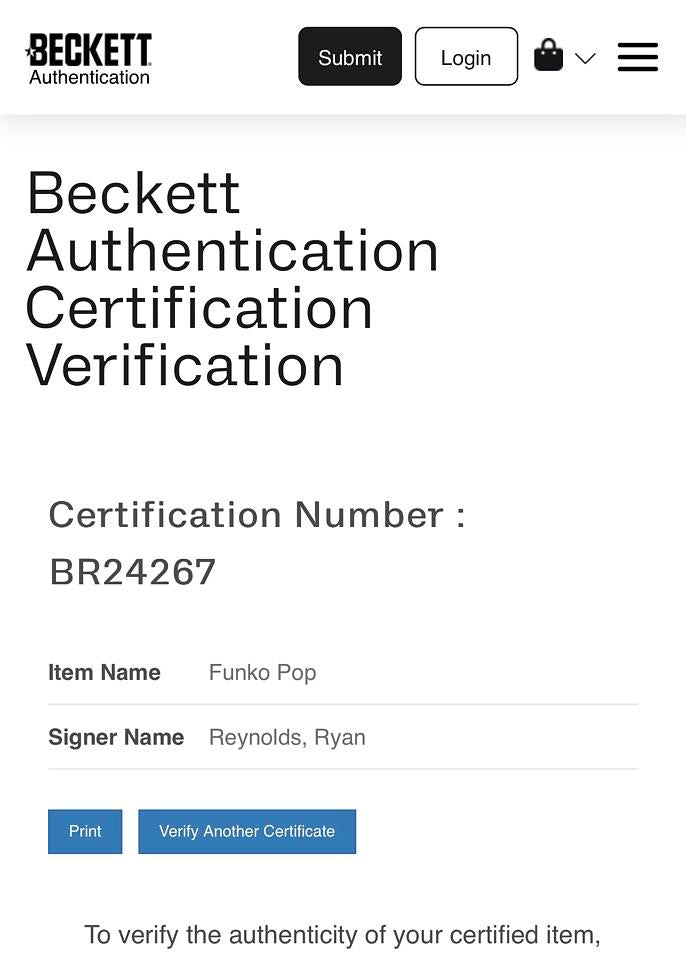Image resolution: width=686 pixels, height=961 pixels.
Task: Expand the shopping bag dropdown
Action: pos(585,58)
